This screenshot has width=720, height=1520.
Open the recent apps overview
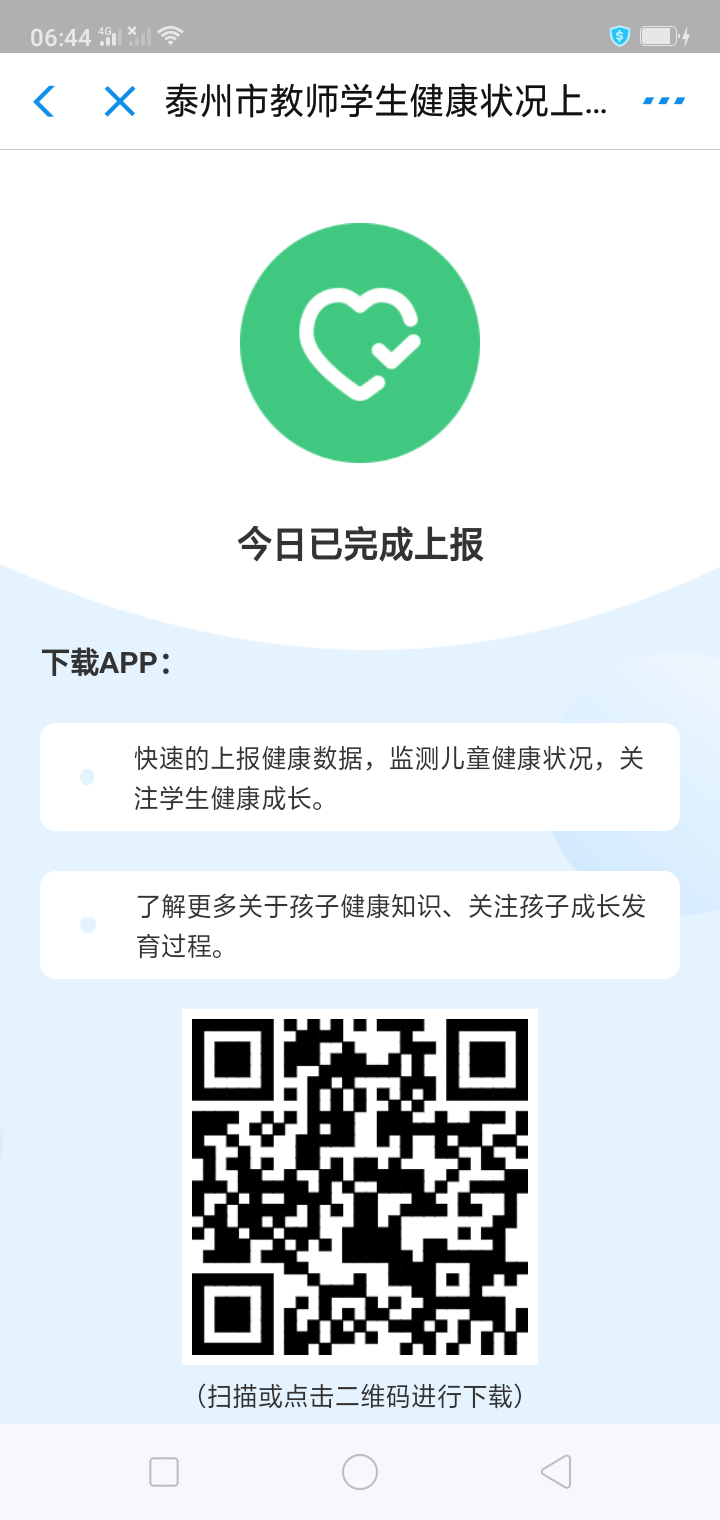tap(164, 1472)
